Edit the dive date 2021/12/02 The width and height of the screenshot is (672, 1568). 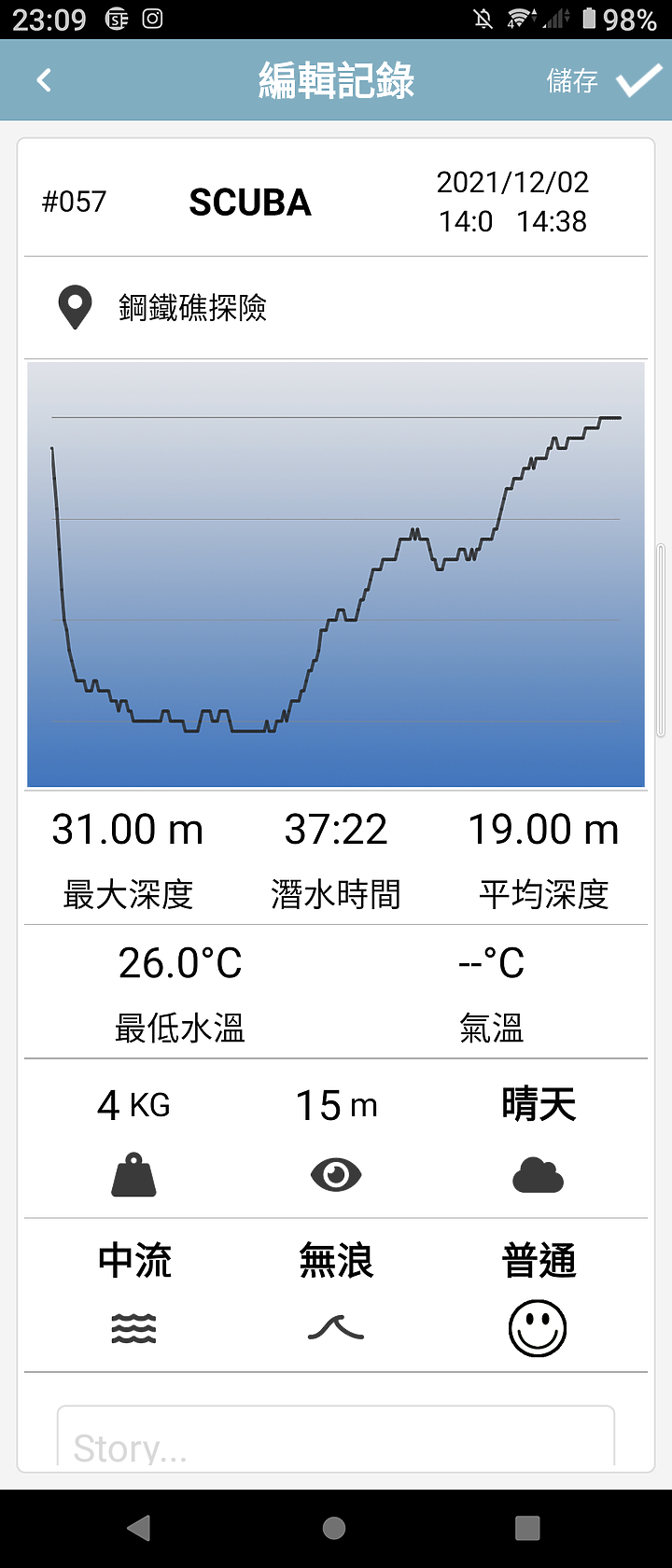pos(512,183)
